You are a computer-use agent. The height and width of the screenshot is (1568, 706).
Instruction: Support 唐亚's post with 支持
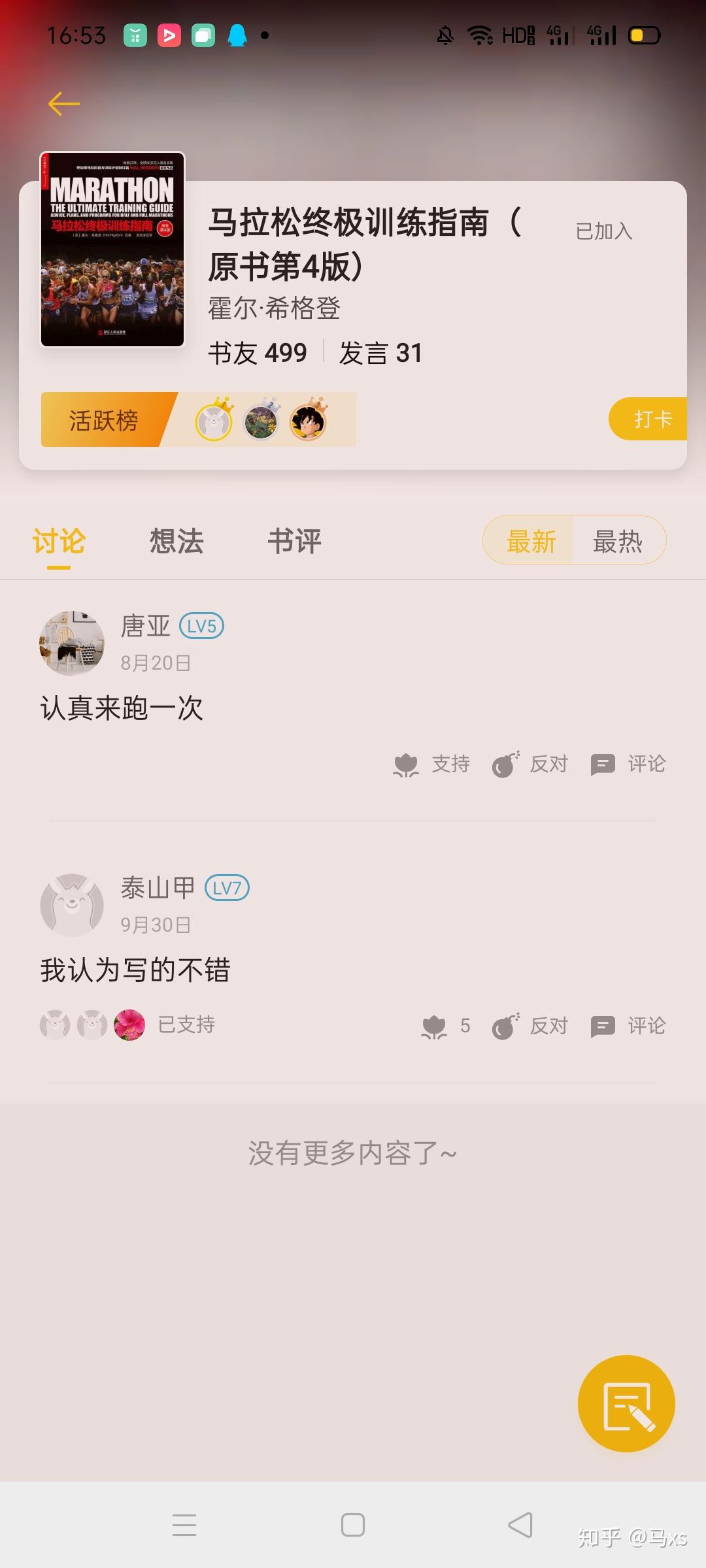pyautogui.click(x=432, y=764)
